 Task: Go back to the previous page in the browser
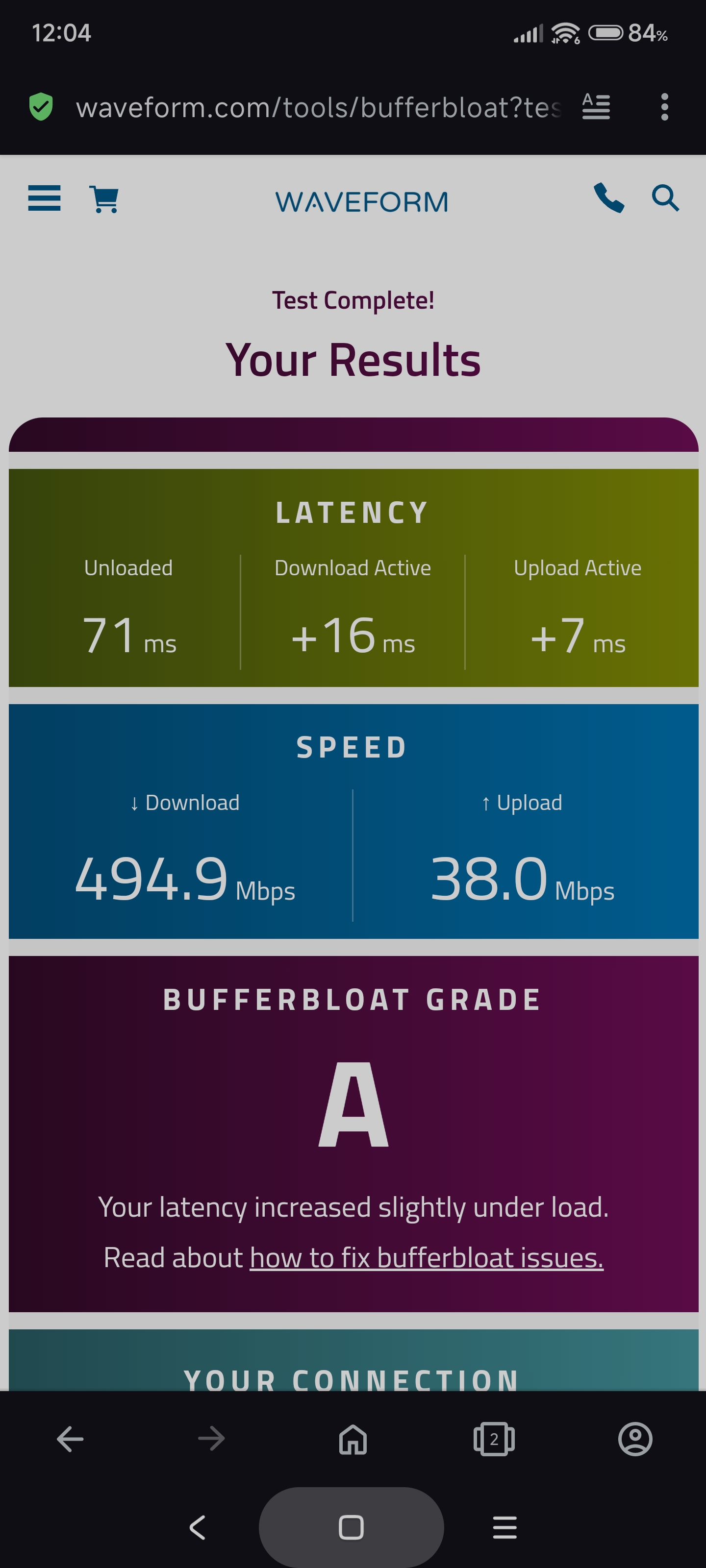(70, 1439)
